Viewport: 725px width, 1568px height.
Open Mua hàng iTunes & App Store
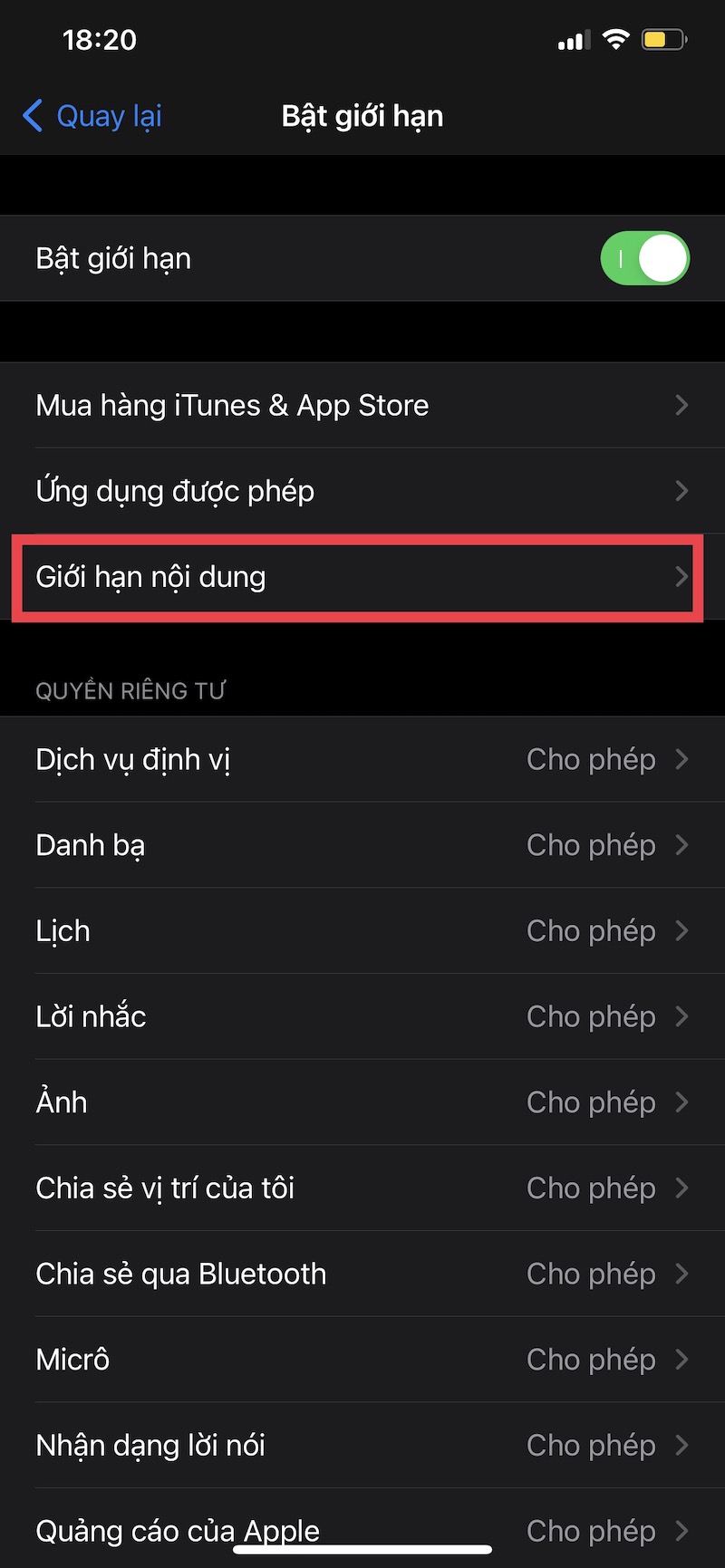point(362,405)
